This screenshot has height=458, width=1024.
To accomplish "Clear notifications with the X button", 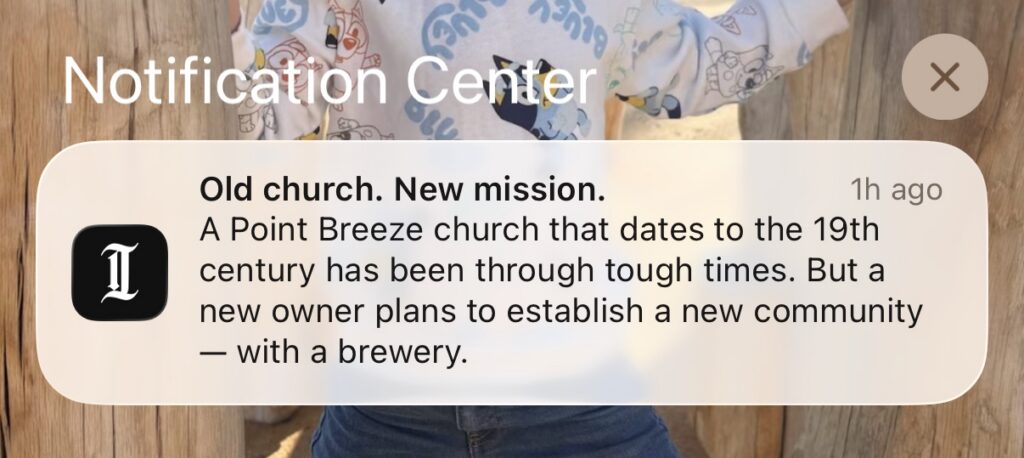I will tap(944, 78).
